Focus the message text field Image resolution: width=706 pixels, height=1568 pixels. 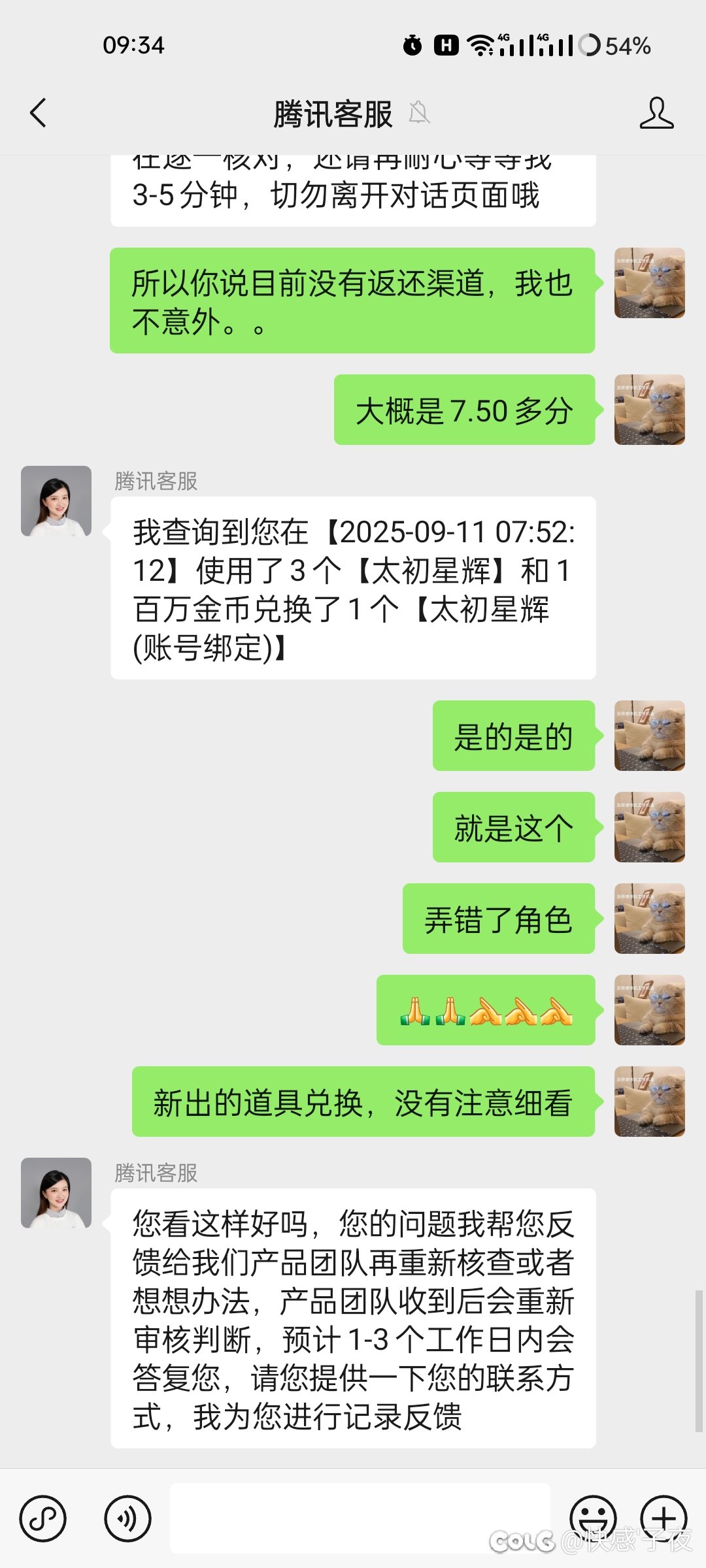pyautogui.click(x=360, y=1518)
